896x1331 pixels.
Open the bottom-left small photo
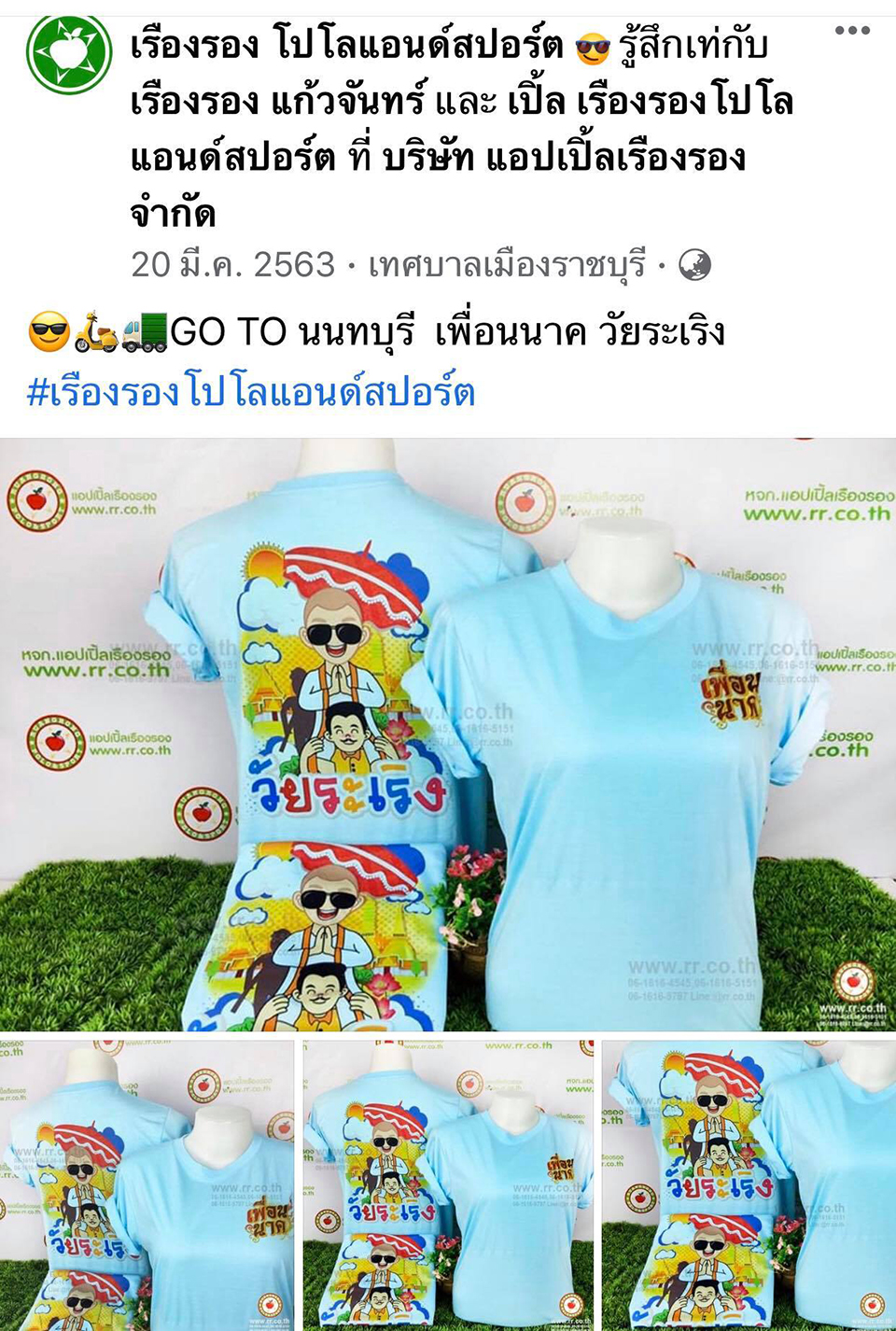point(147,1185)
